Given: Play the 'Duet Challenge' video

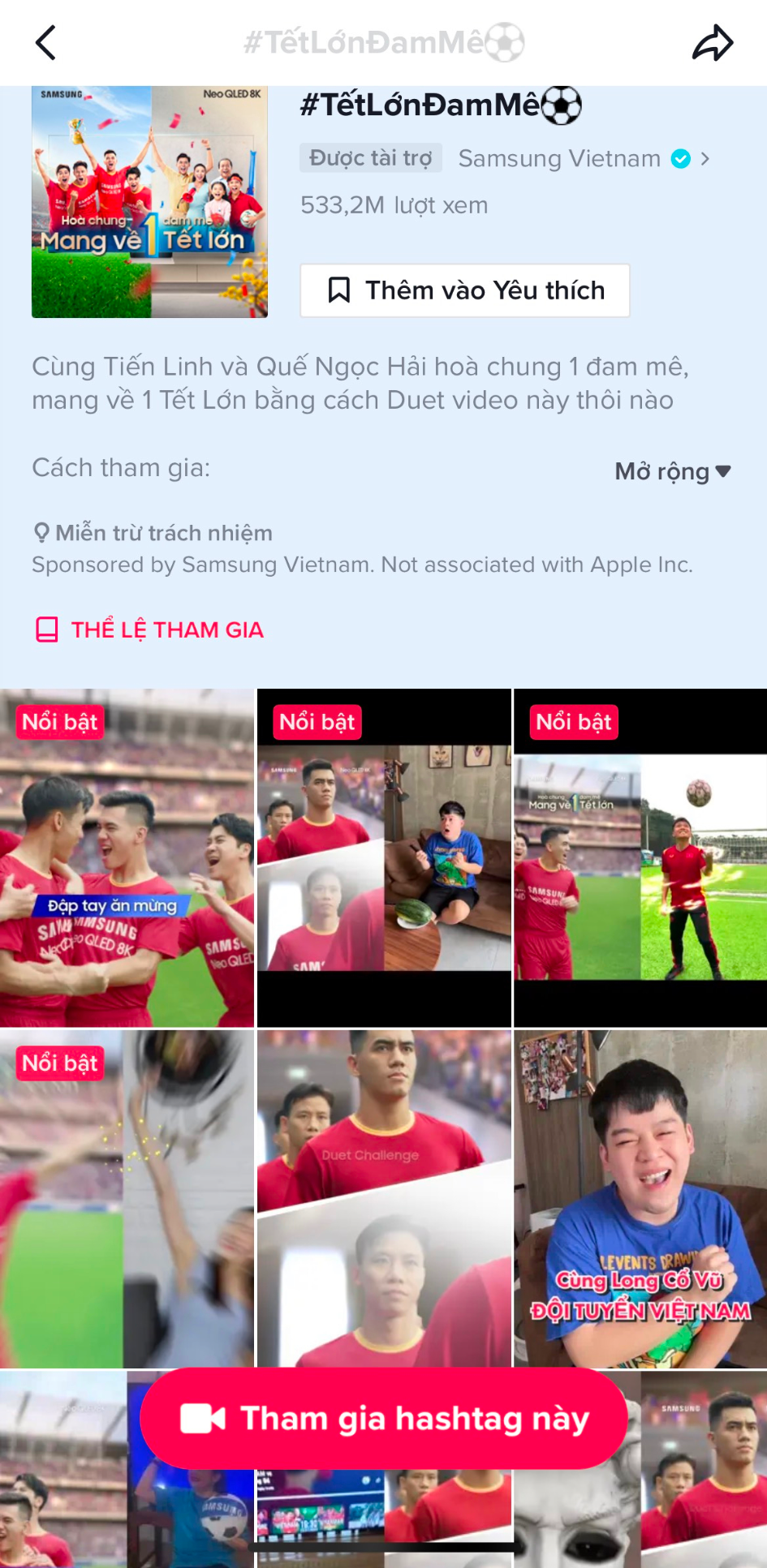Looking at the screenshot, I should coord(384,1198).
